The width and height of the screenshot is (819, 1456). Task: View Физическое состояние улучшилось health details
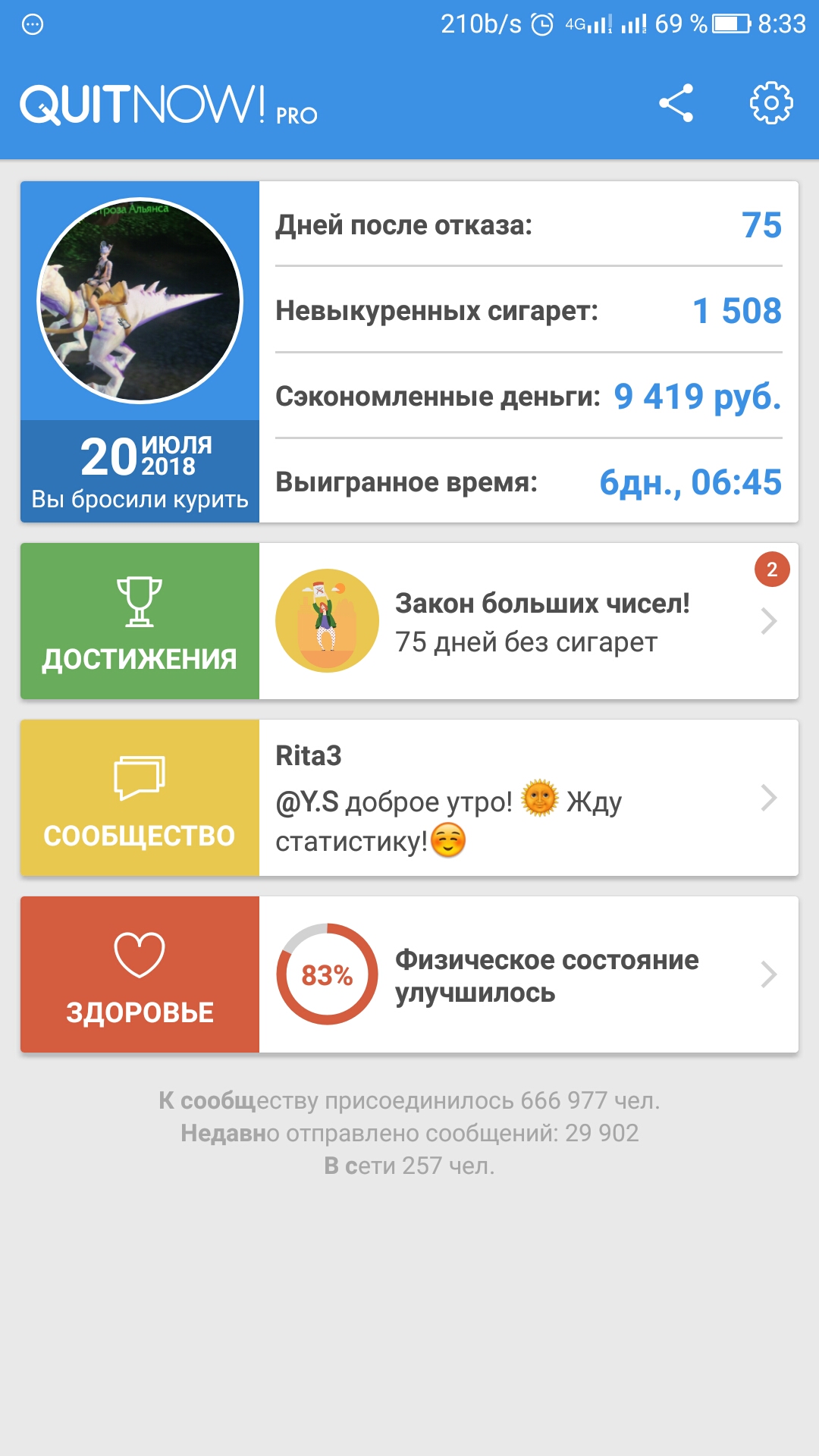click(528, 974)
